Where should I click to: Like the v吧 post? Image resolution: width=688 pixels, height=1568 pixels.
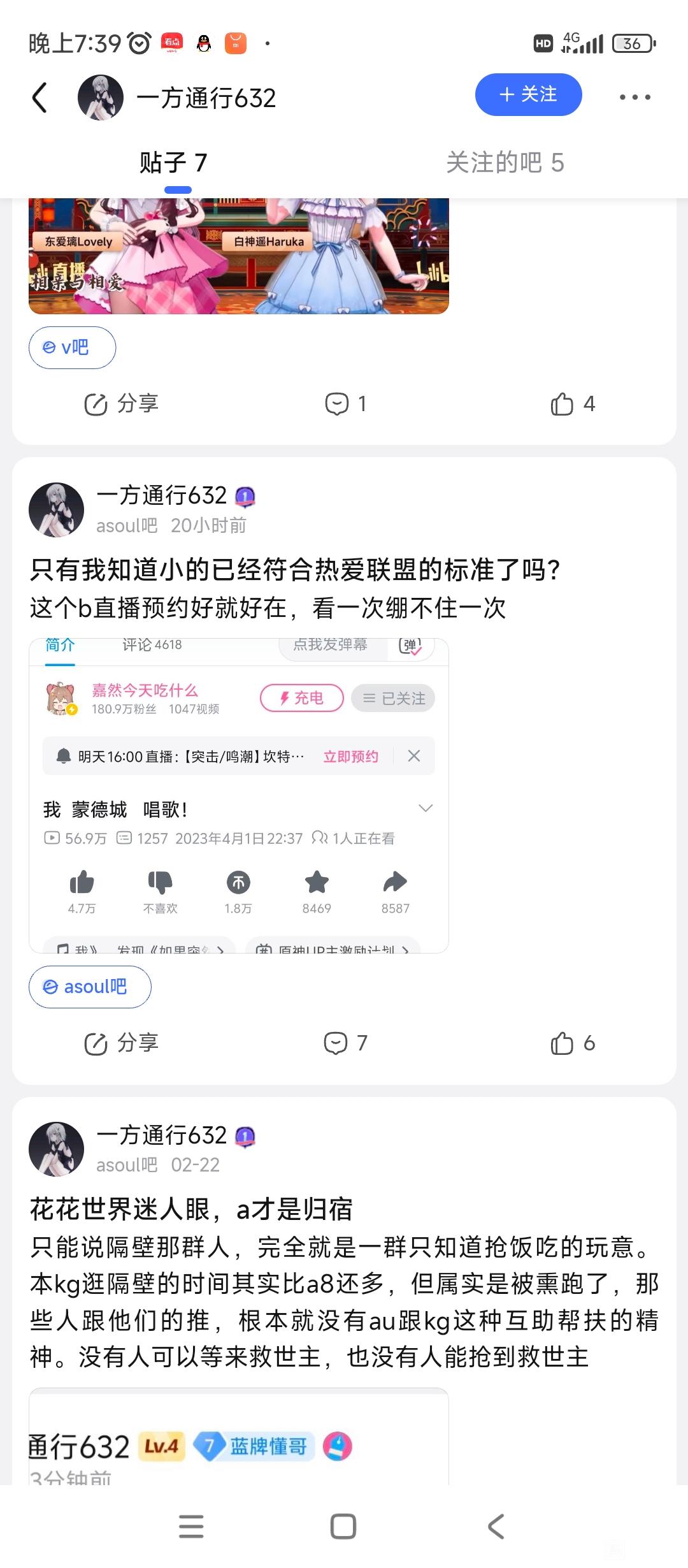point(573,403)
